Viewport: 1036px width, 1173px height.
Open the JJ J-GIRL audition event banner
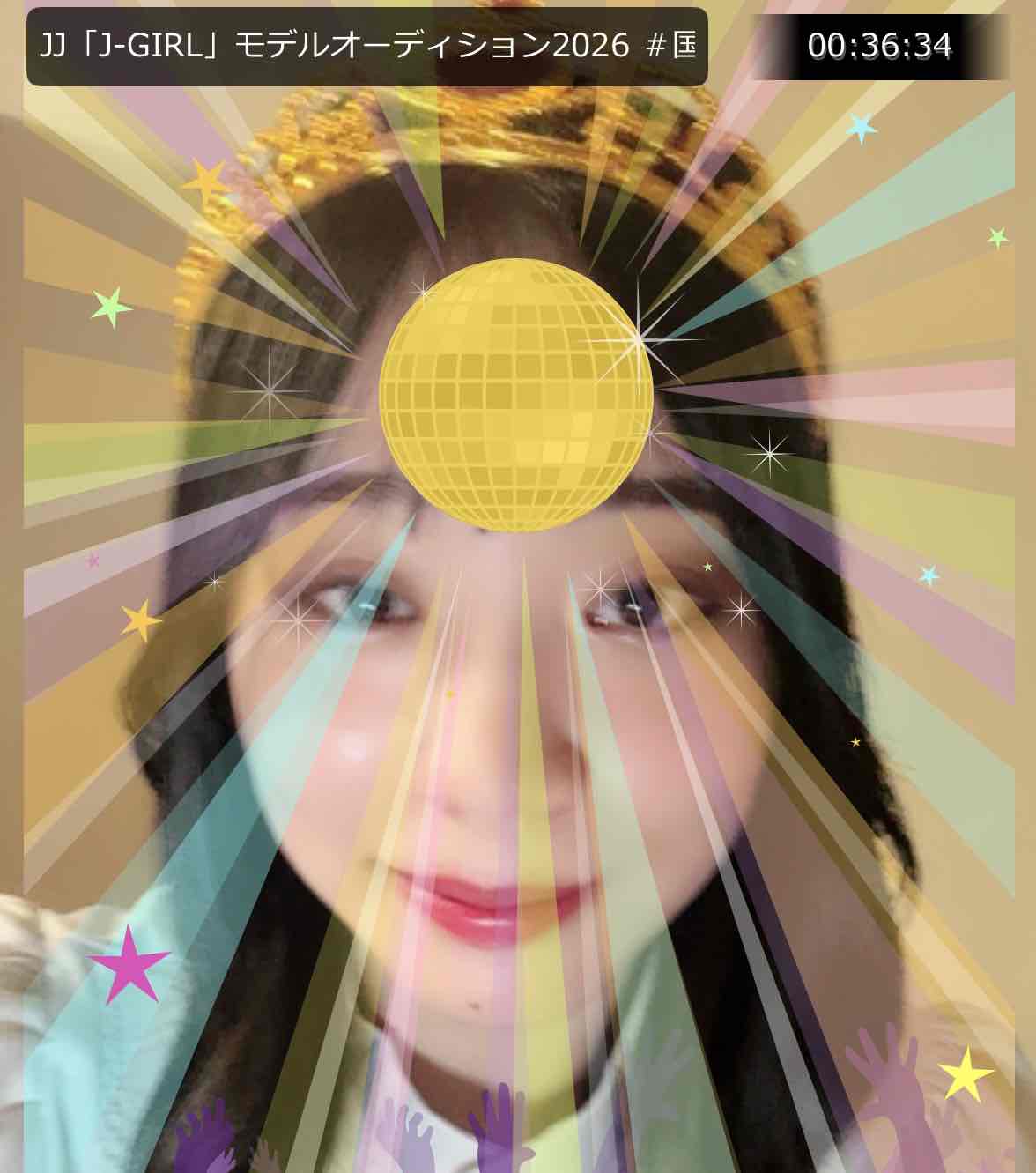pyautogui.click(x=366, y=47)
